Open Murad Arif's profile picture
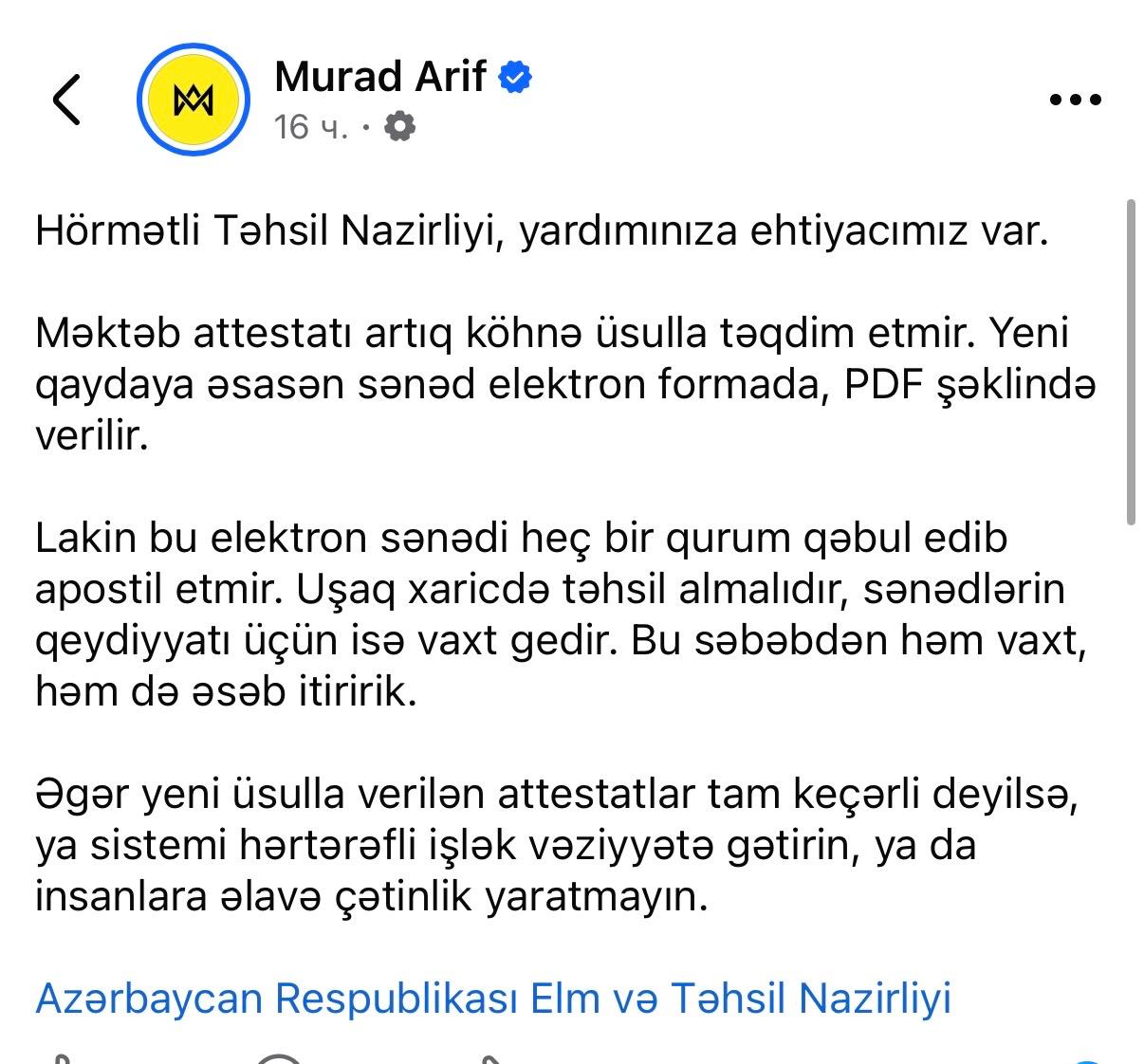The image size is (1144, 1064). tap(194, 100)
